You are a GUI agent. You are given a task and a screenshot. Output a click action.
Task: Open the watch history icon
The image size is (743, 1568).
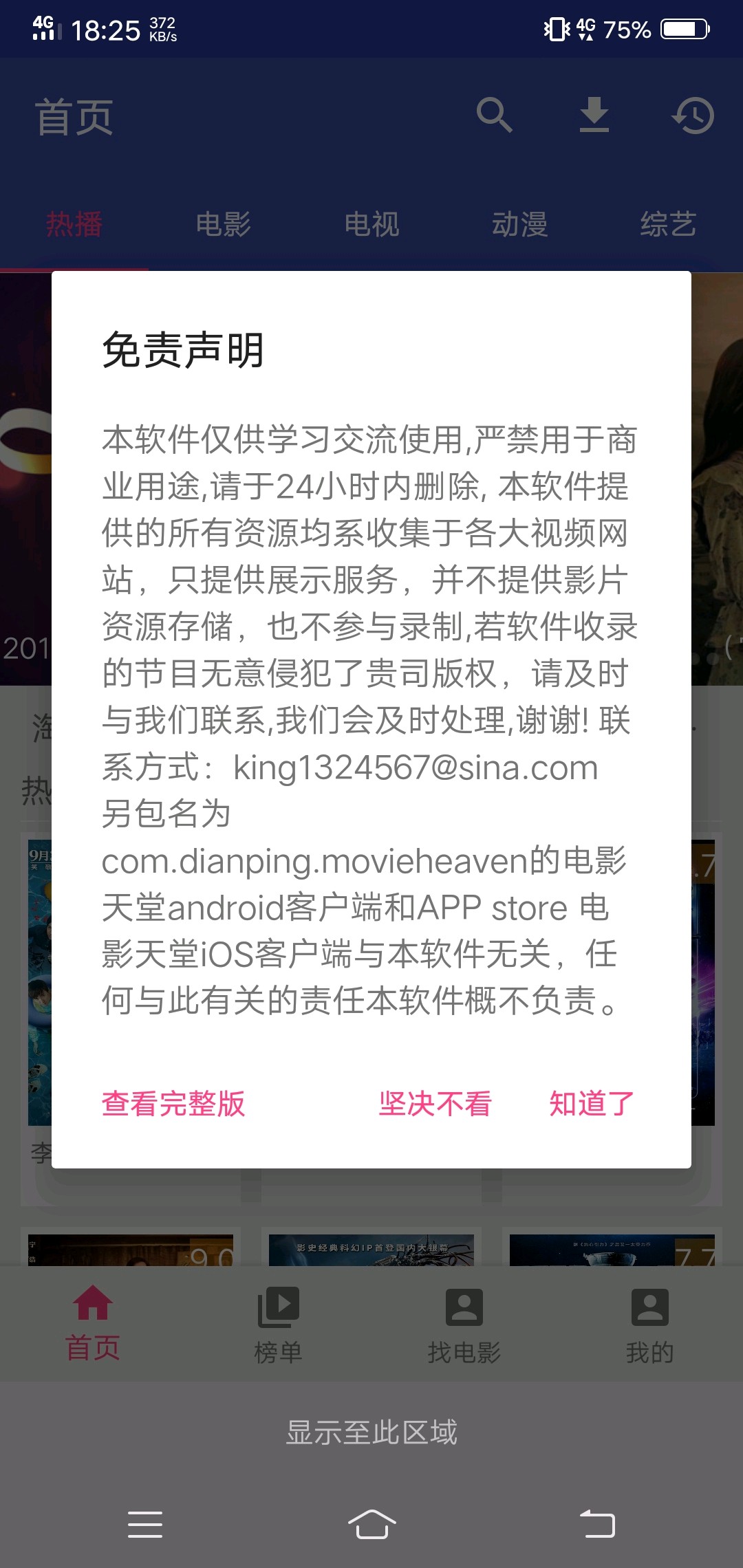pyautogui.click(x=693, y=115)
